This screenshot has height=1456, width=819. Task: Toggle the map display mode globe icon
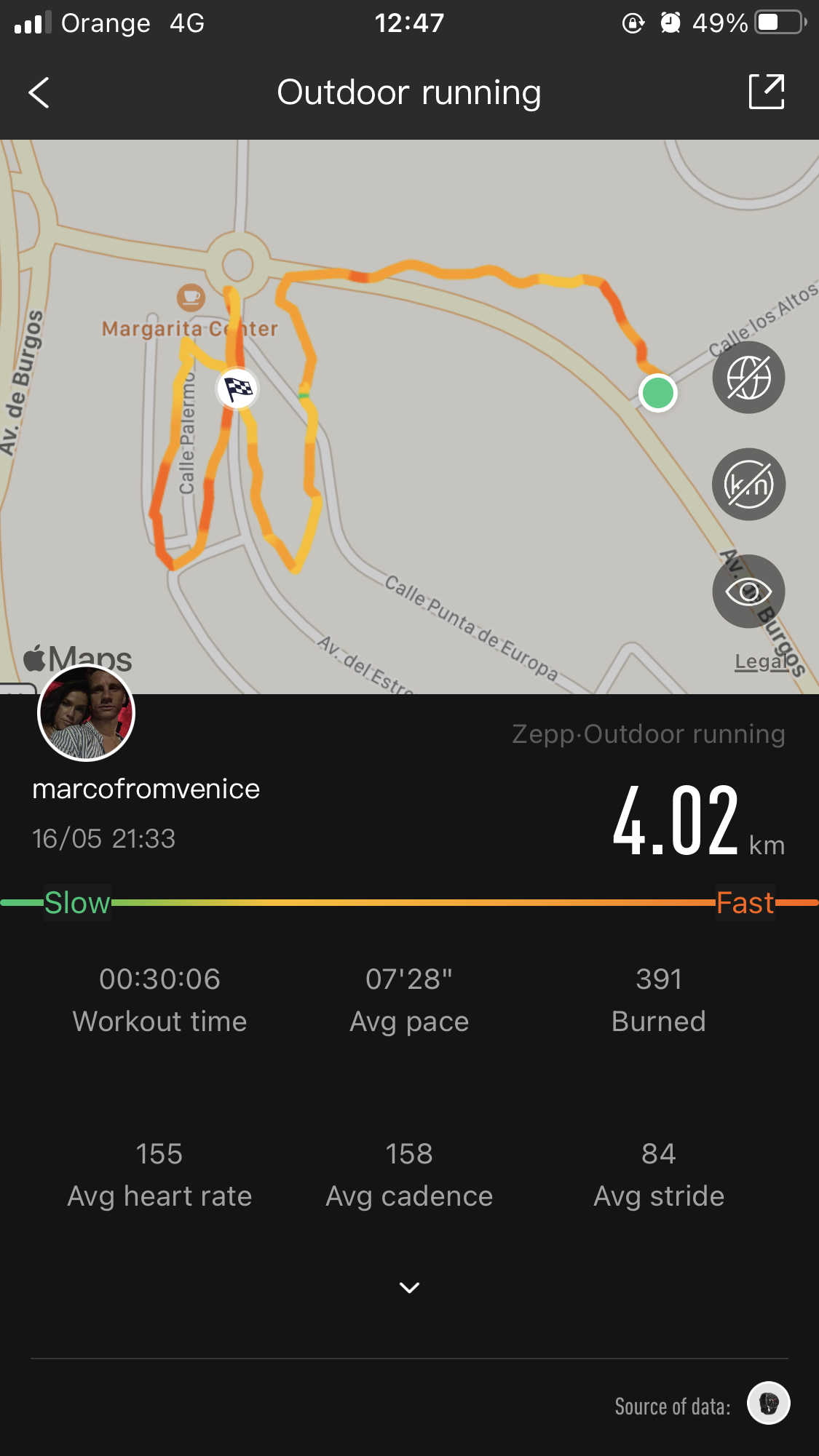pos(748,377)
